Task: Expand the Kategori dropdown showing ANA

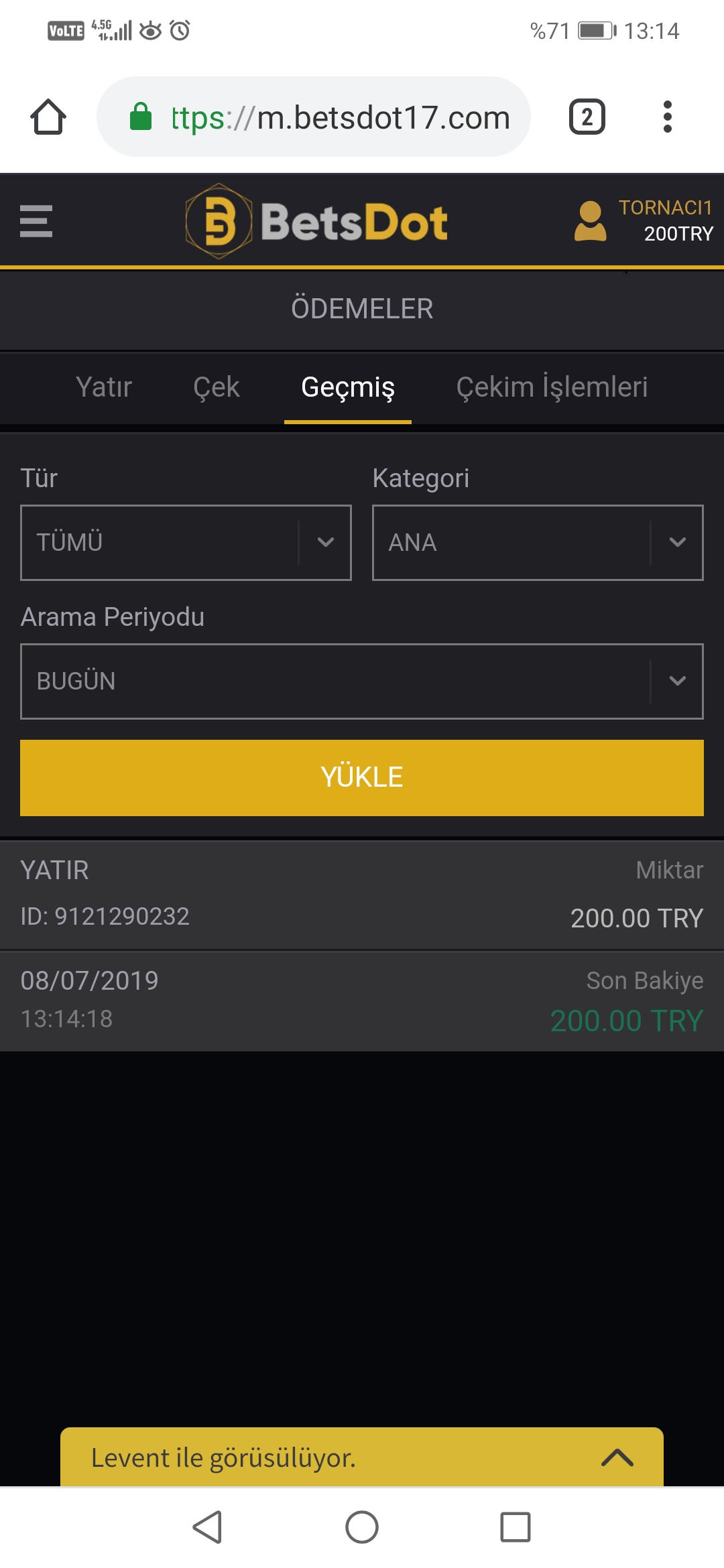Action: (x=538, y=543)
